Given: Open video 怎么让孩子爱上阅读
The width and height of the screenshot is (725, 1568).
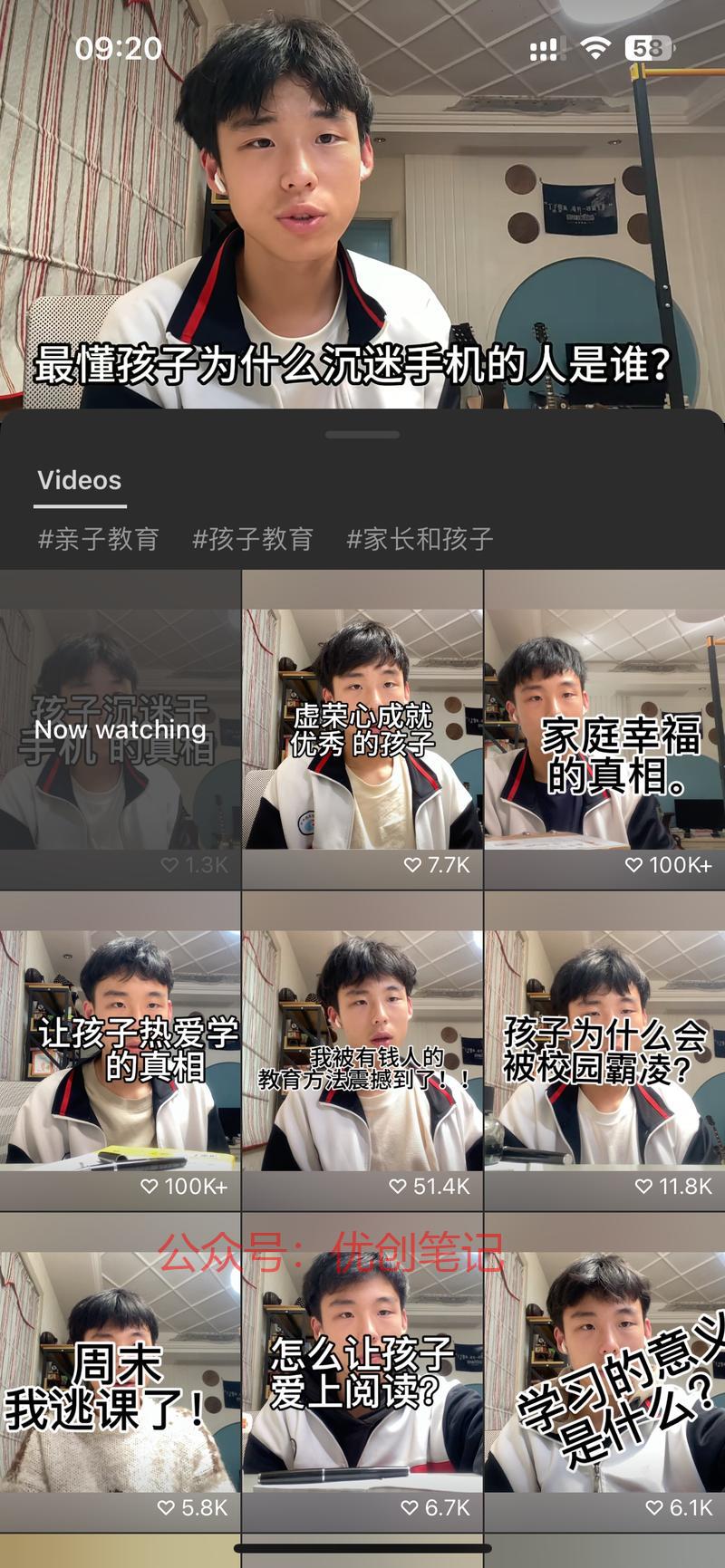Looking at the screenshot, I should tap(362, 1372).
